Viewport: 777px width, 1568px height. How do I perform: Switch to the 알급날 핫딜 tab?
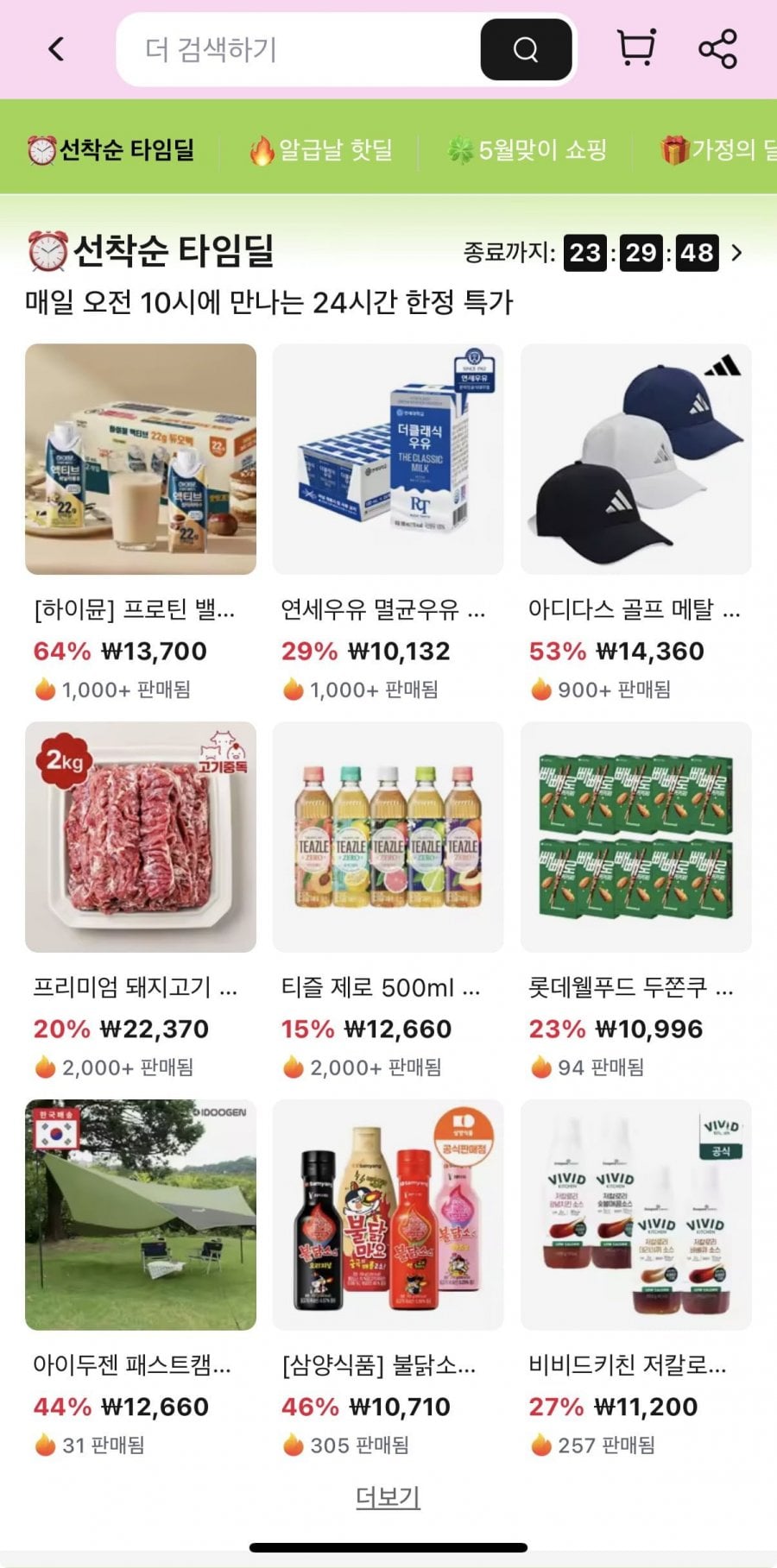321,150
